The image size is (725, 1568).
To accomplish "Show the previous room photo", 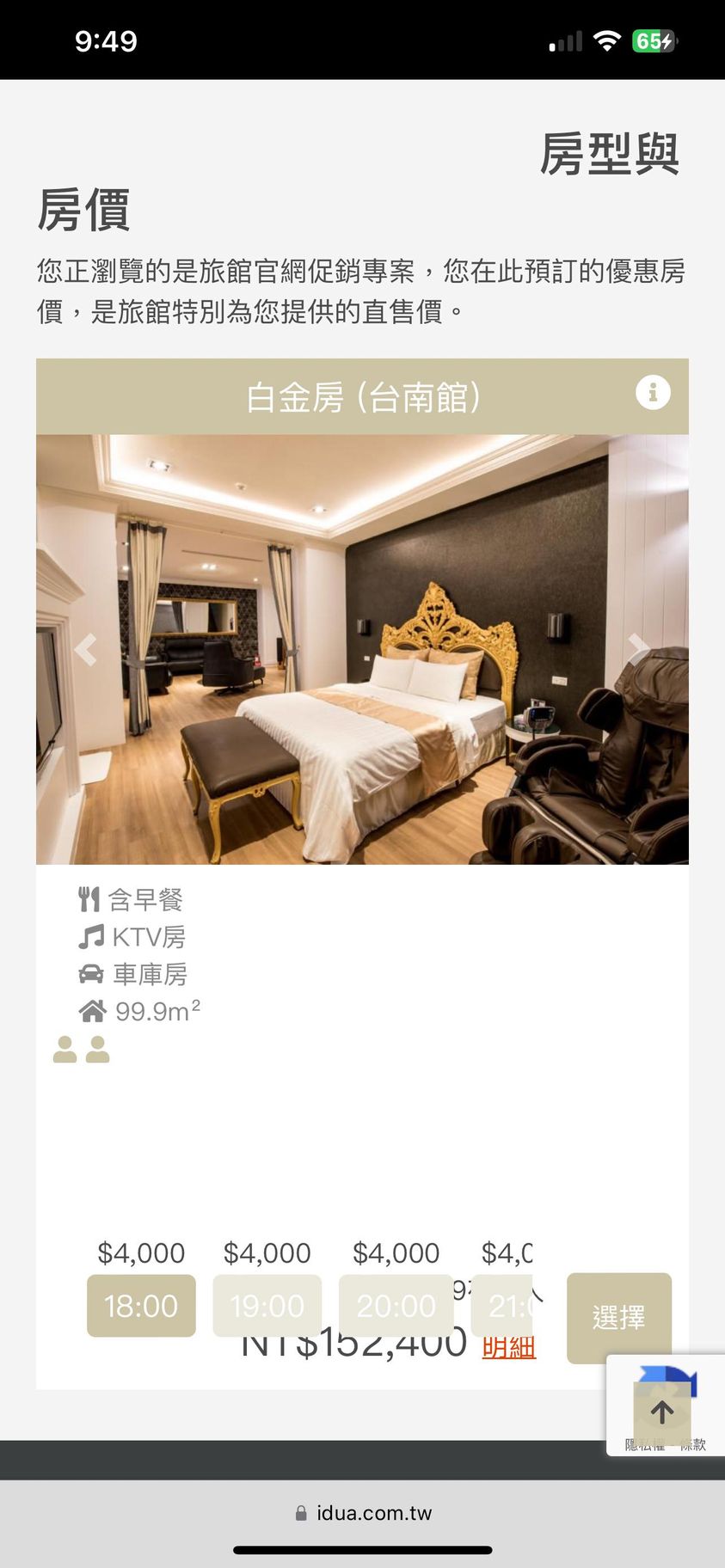I will 85,650.
